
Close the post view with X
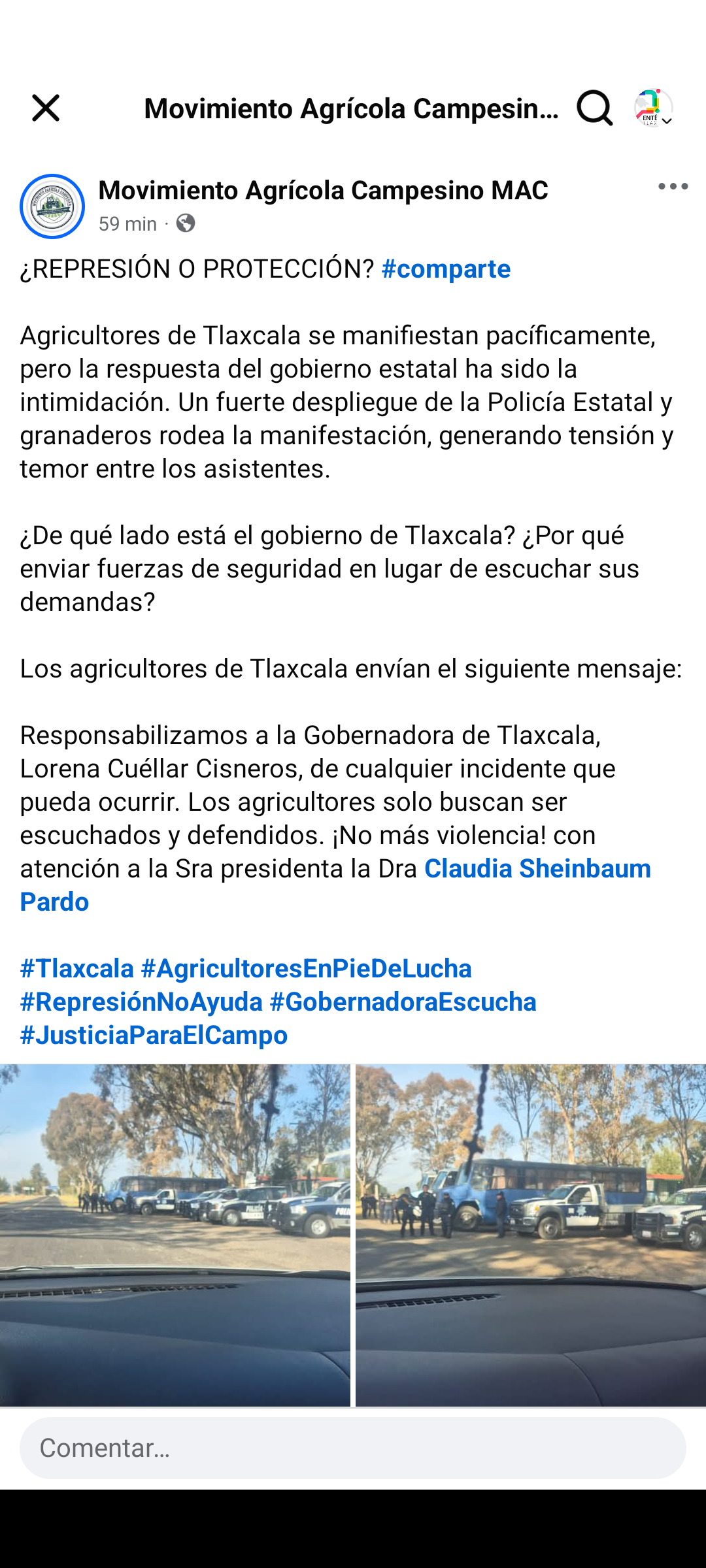tap(46, 108)
